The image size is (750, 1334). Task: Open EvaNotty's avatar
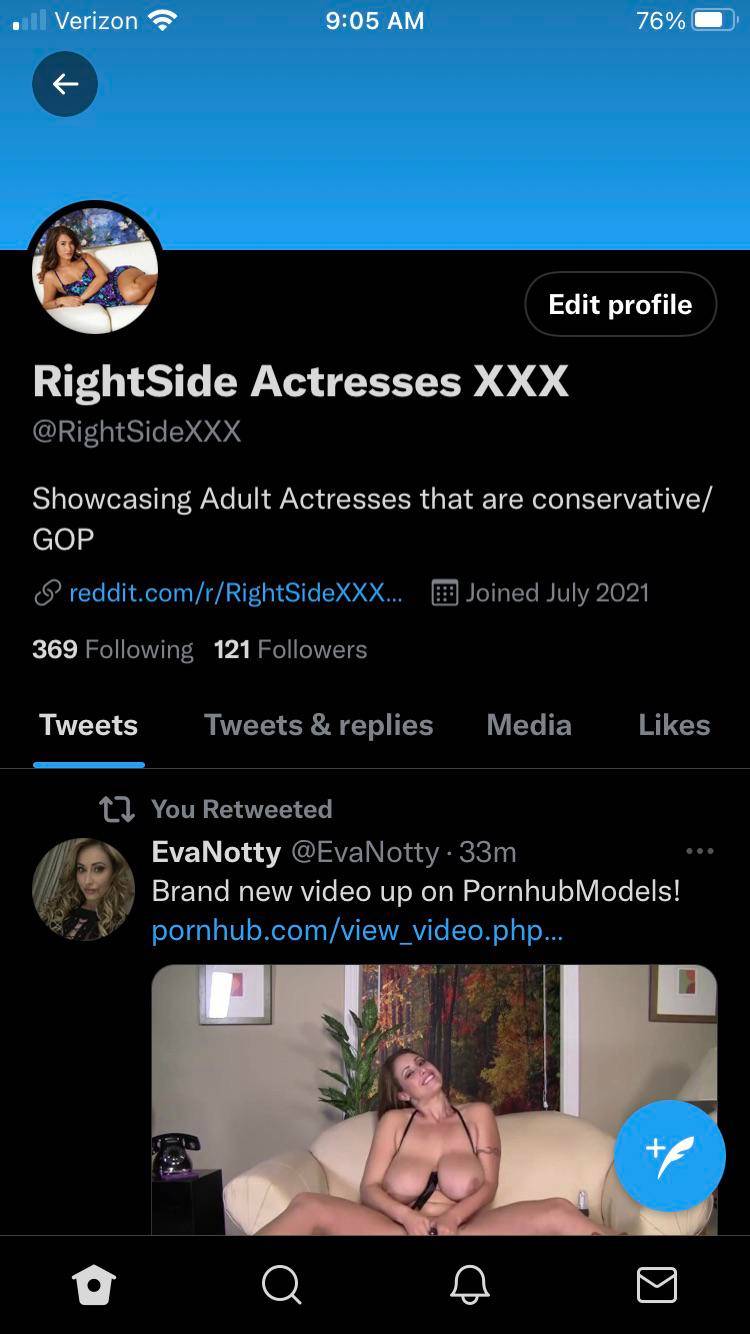click(x=83, y=888)
